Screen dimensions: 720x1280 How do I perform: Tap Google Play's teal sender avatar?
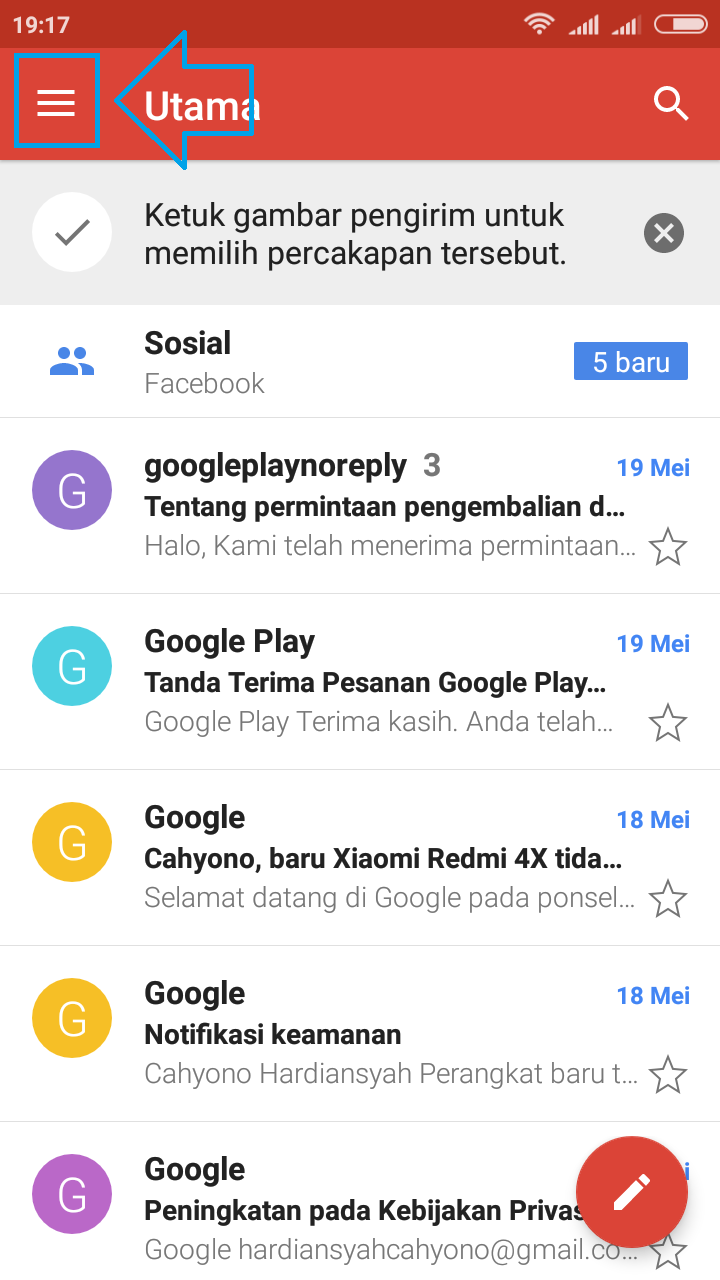pyautogui.click(x=71, y=665)
